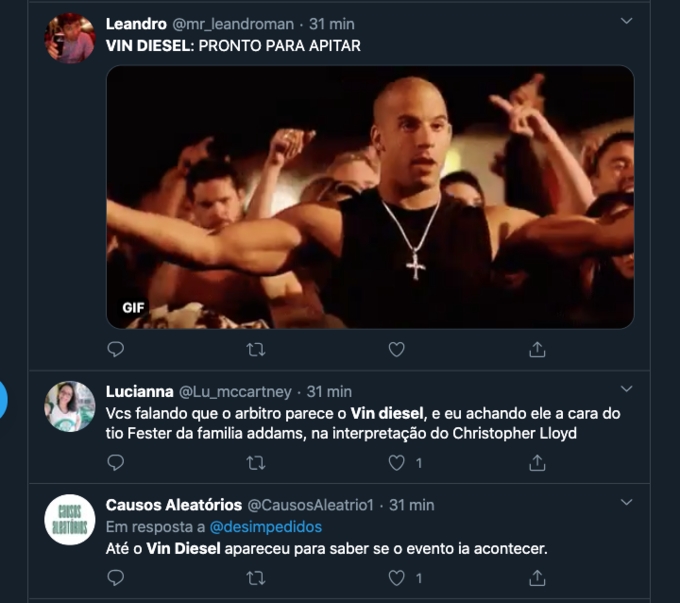Viewport: 680px width, 603px height.
Task: Reply to Lucianna's tweet
Action: 116,463
